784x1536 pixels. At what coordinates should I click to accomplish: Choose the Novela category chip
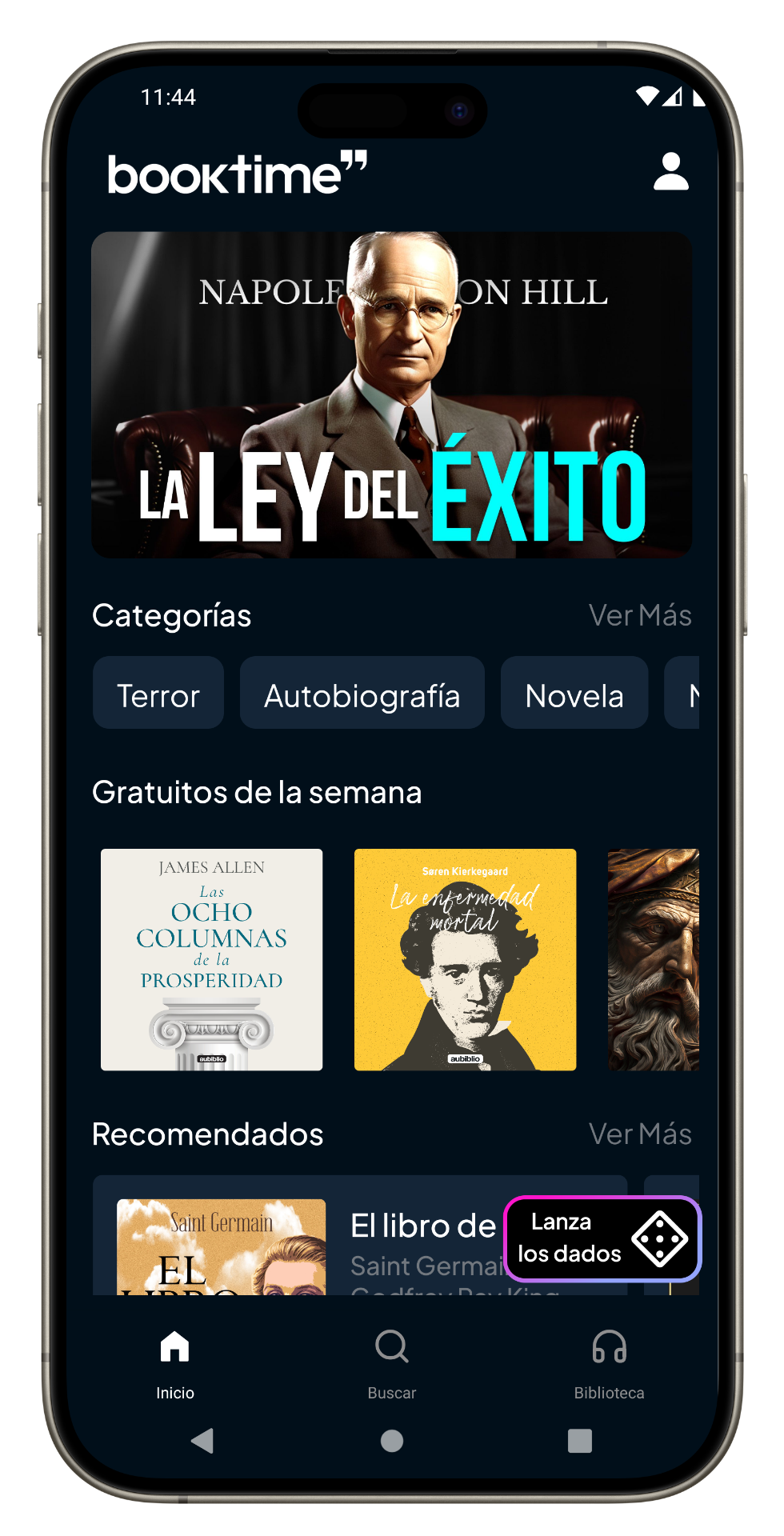(574, 693)
